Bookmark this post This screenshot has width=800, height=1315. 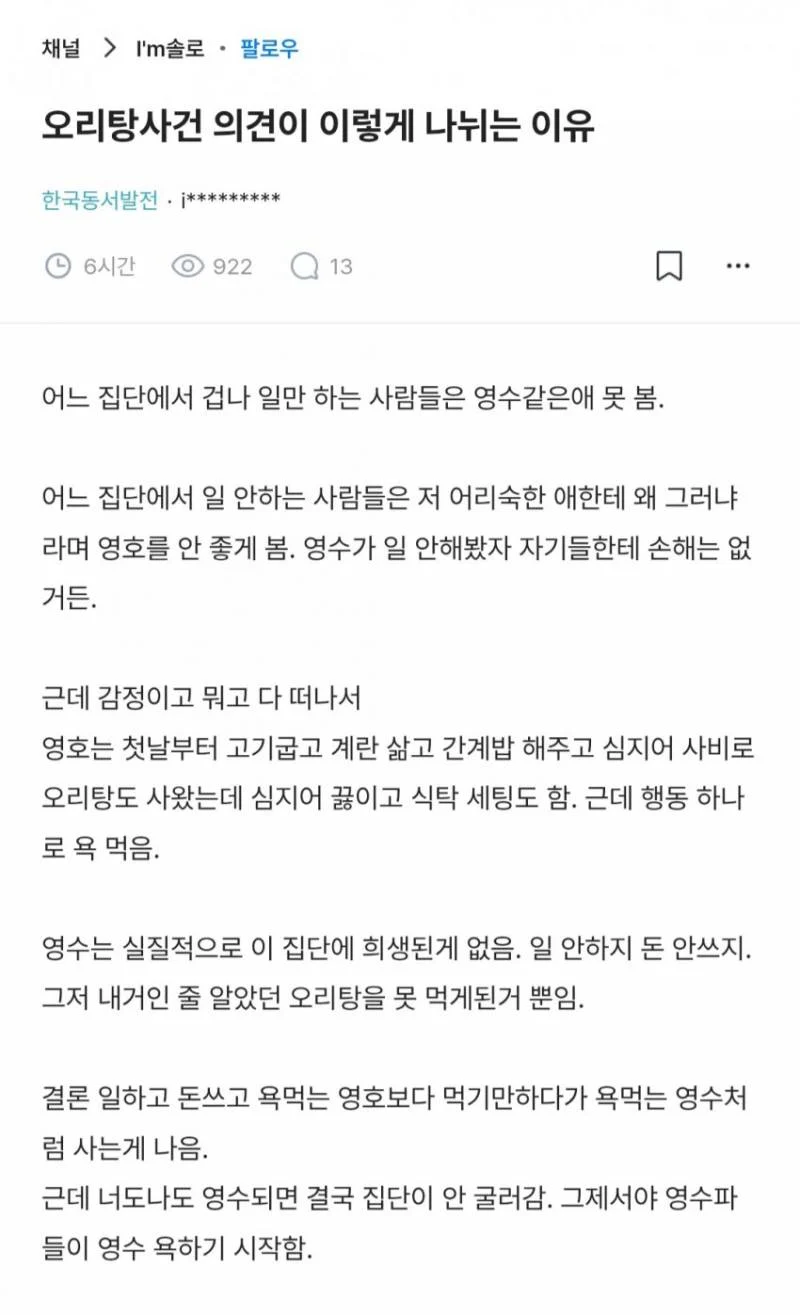click(669, 266)
